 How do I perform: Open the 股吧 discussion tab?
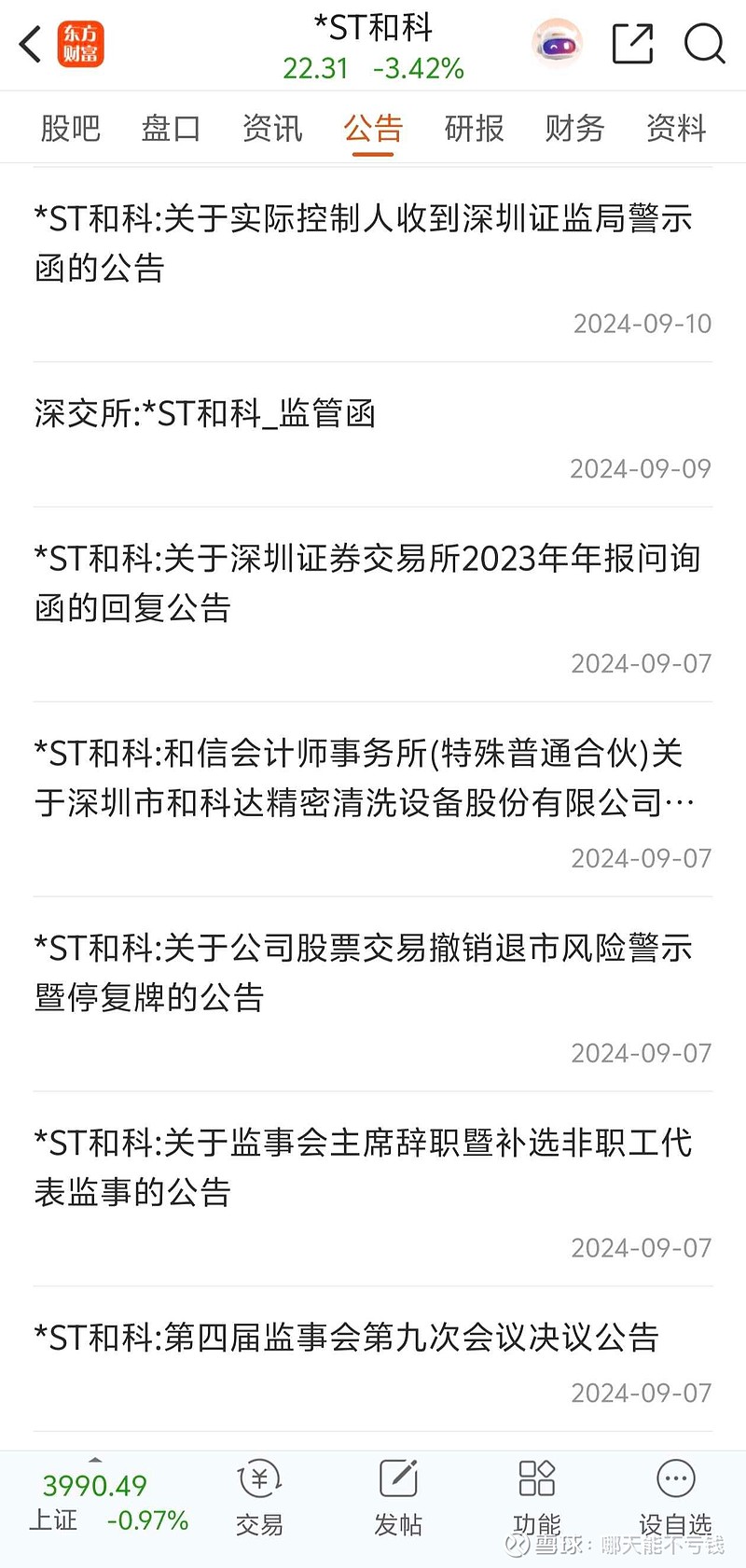coord(71,128)
